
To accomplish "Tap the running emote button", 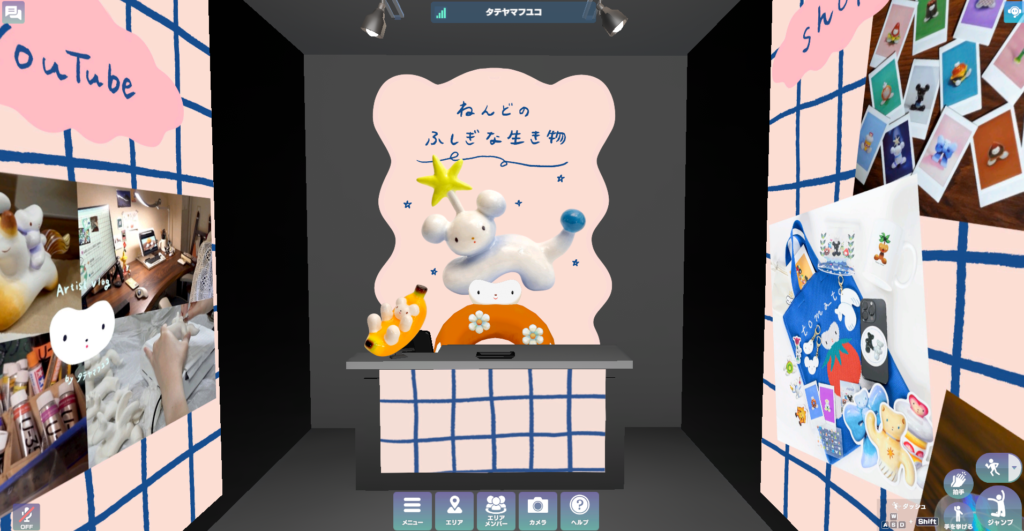I will pyautogui.click(x=992, y=467).
